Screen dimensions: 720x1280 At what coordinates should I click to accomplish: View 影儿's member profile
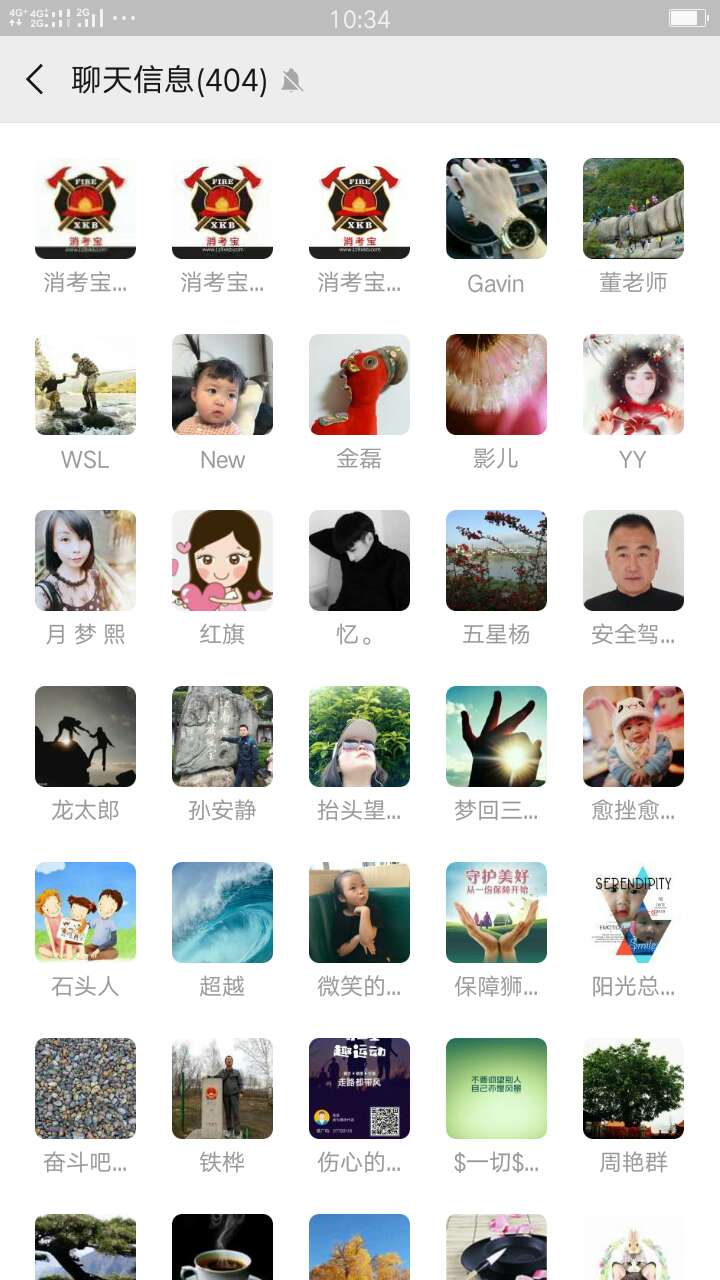point(496,385)
